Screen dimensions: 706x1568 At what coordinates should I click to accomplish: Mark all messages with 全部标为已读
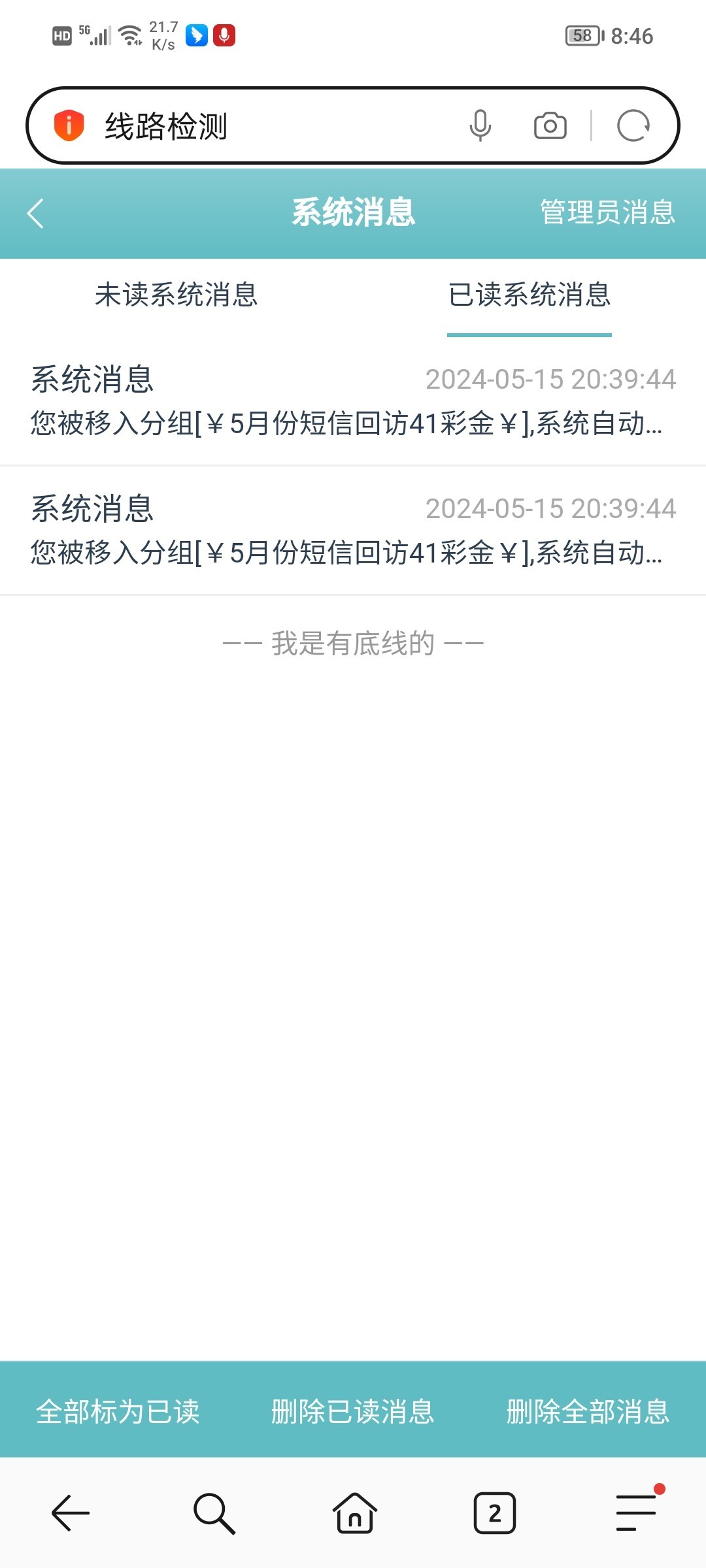pyautogui.click(x=118, y=1412)
